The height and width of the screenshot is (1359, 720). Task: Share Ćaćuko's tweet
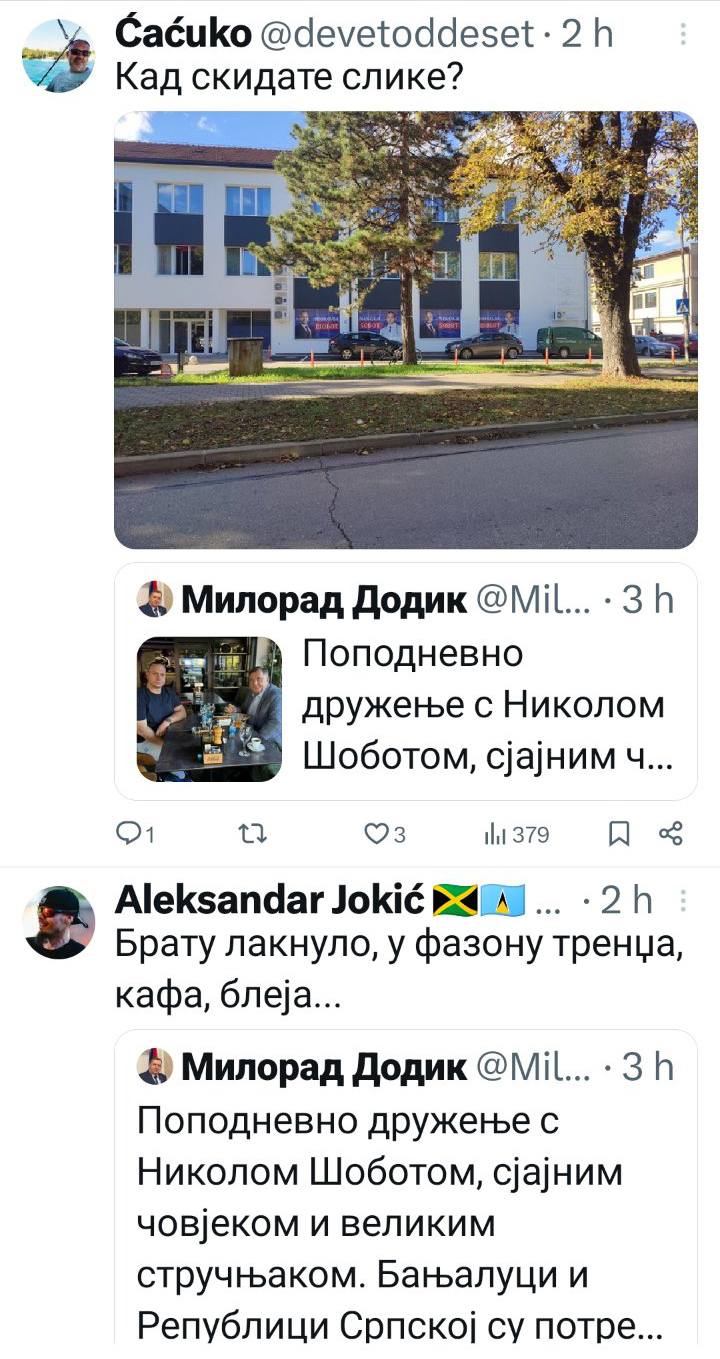point(671,833)
